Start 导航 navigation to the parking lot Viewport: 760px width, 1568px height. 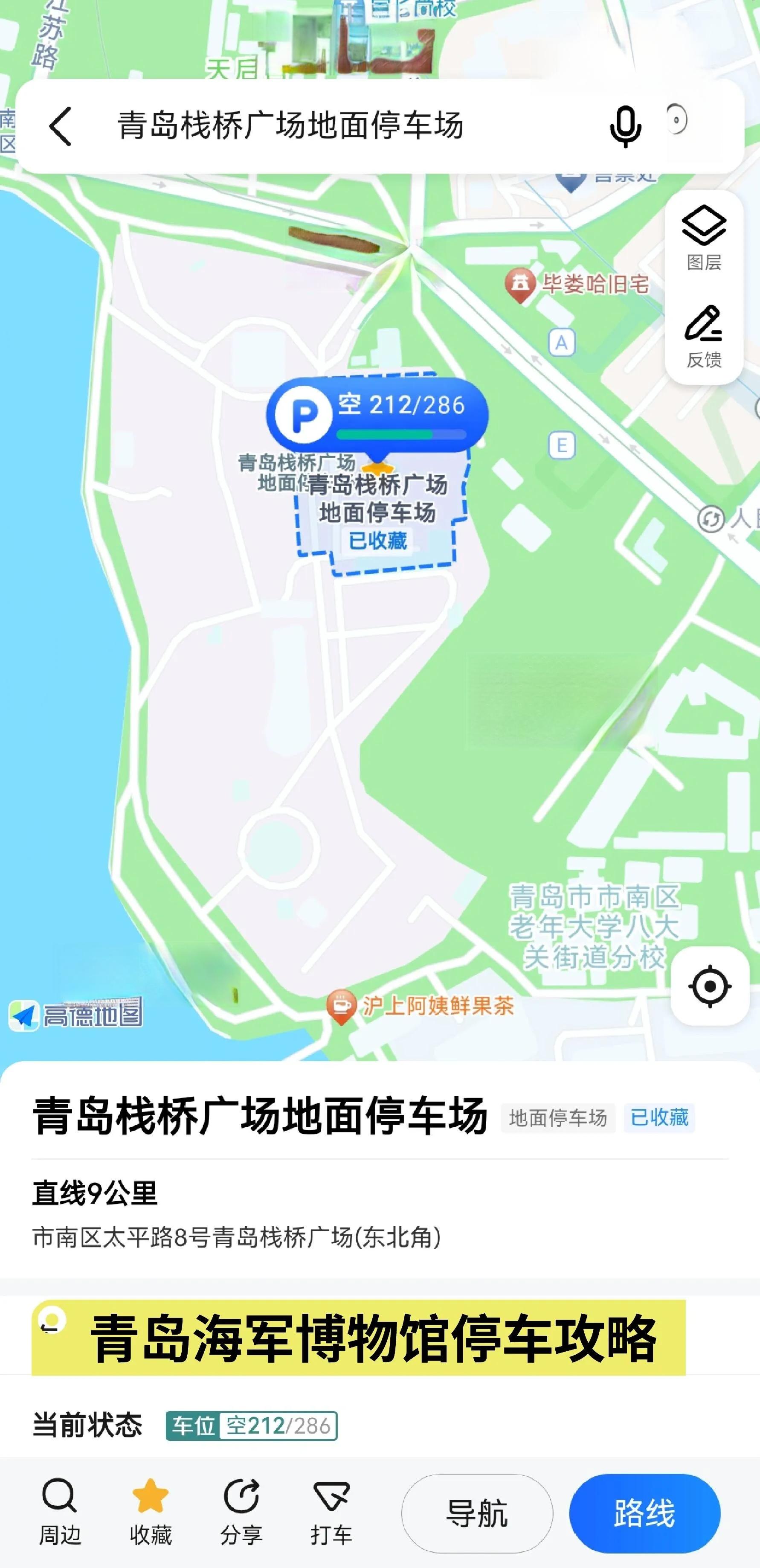tap(477, 1513)
